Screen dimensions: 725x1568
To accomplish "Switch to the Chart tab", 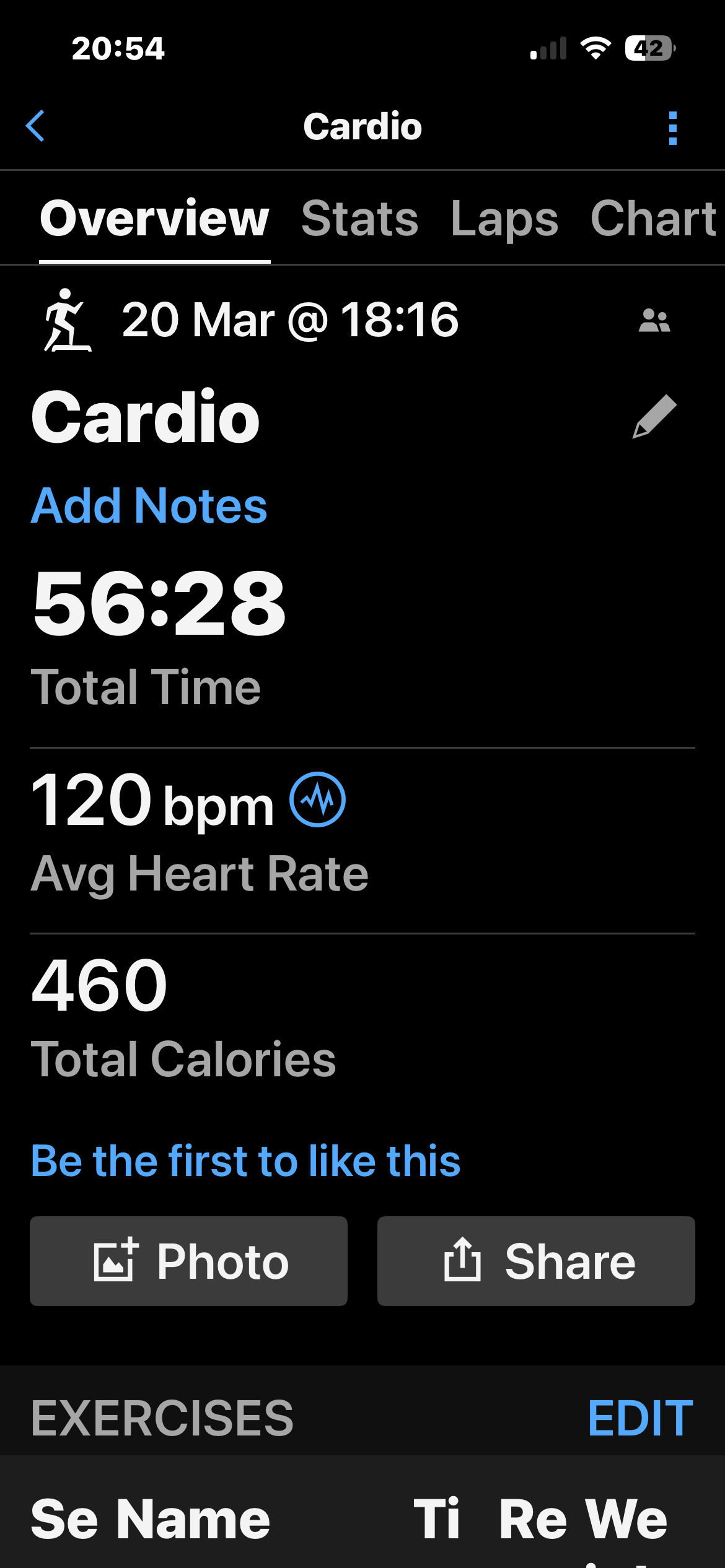I will tap(653, 219).
